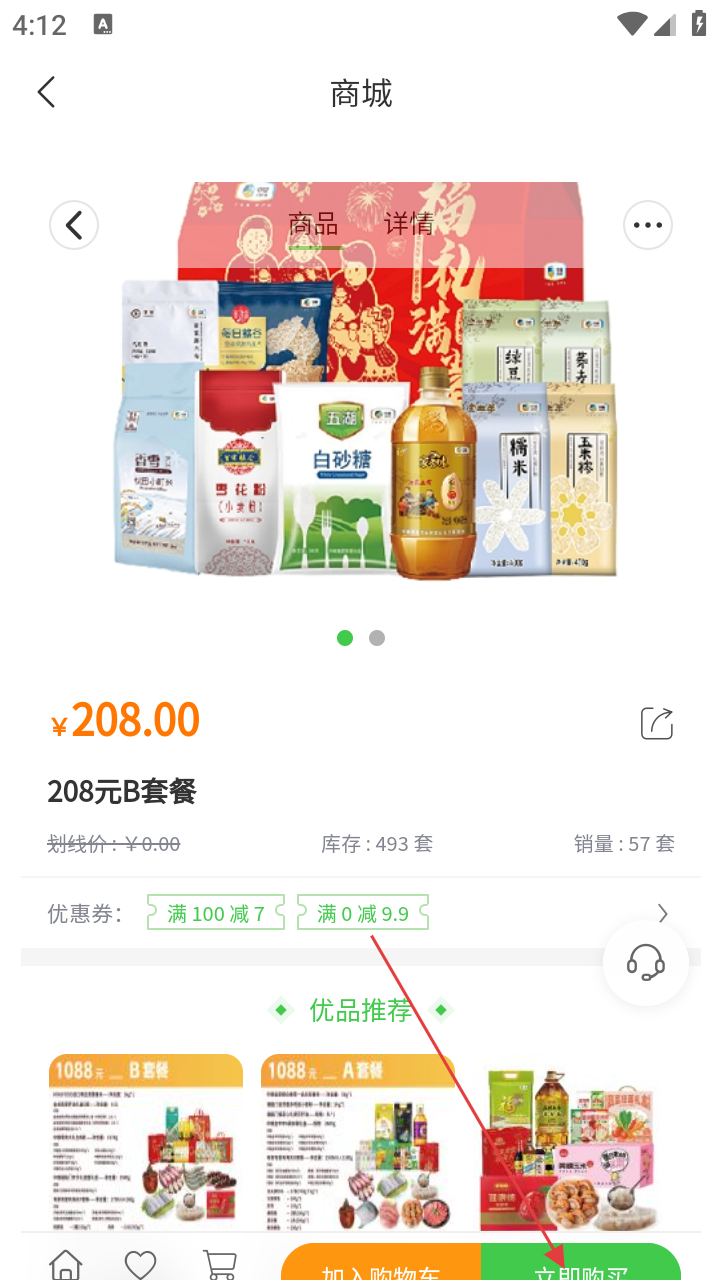Expand the 优惠券 row chevron
Screen dimensions: 720x1280
(662, 913)
